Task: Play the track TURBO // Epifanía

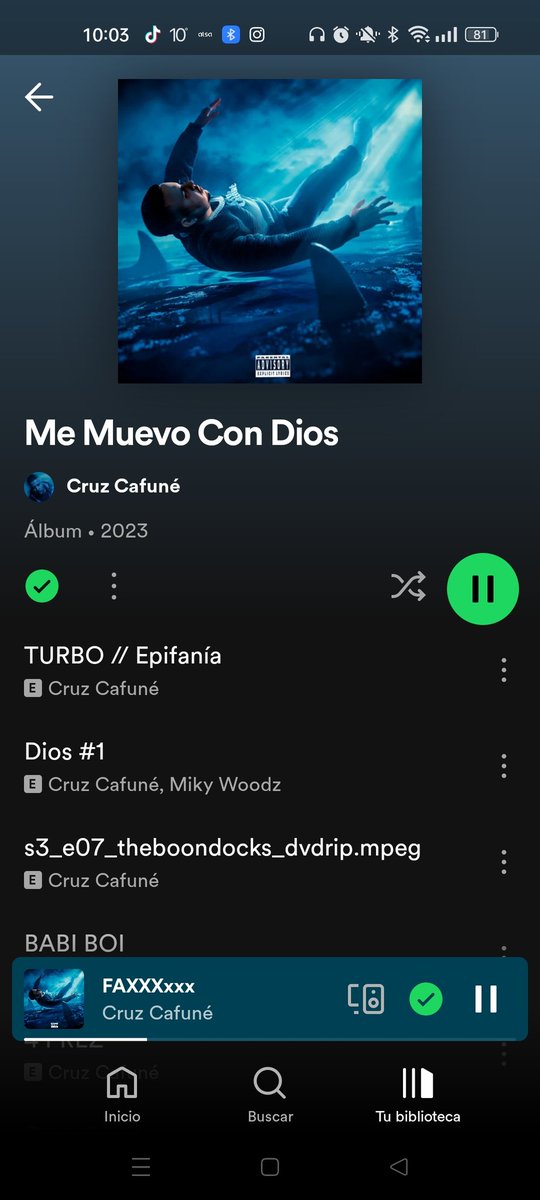Action: 240,670
